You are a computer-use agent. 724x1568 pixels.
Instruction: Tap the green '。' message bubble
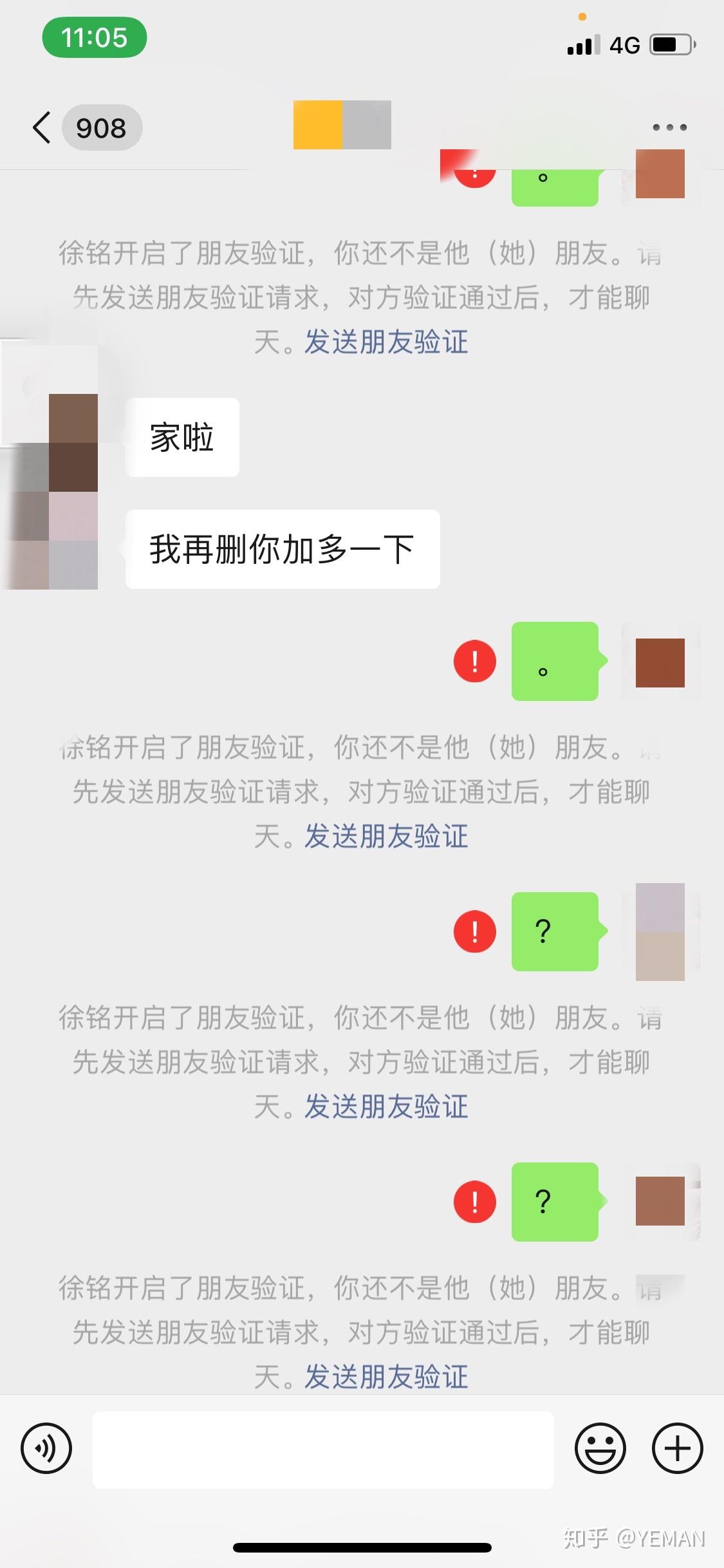555,660
